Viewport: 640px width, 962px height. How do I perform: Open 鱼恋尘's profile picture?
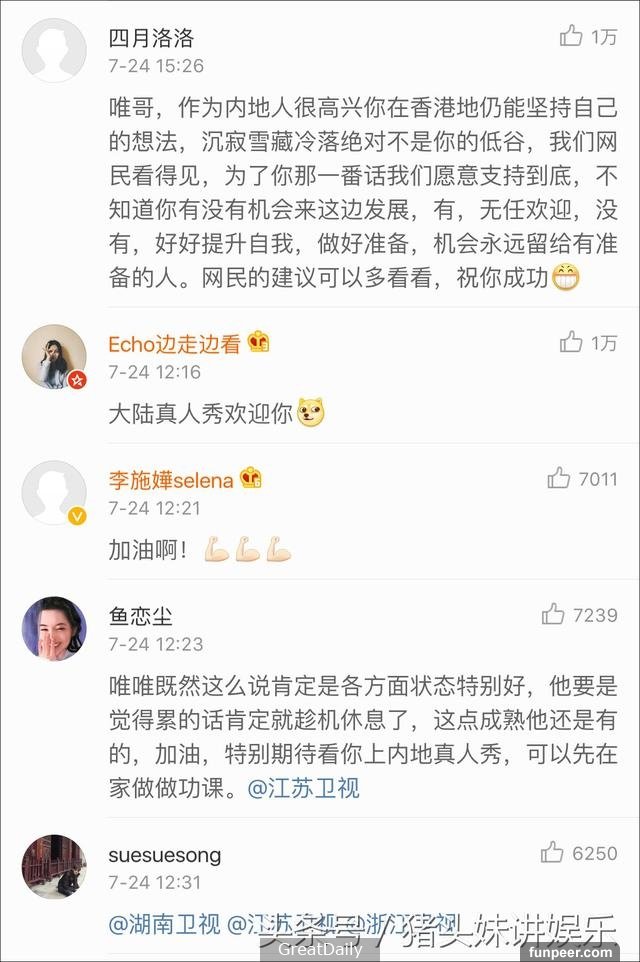click(x=54, y=628)
